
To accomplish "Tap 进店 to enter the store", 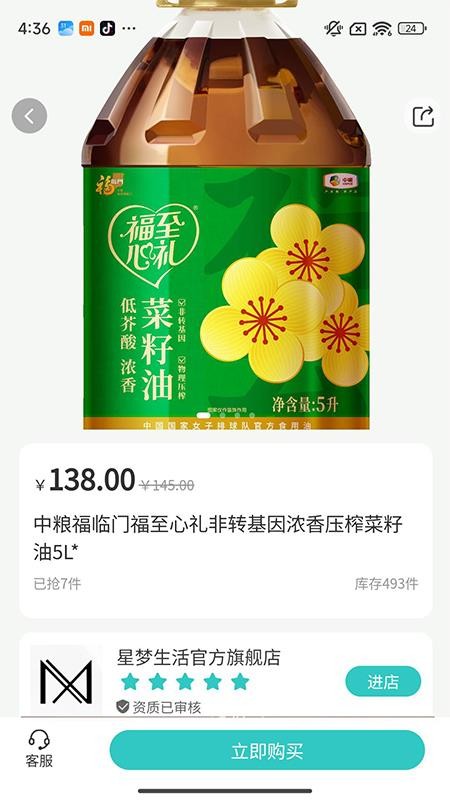I will [383, 681].
